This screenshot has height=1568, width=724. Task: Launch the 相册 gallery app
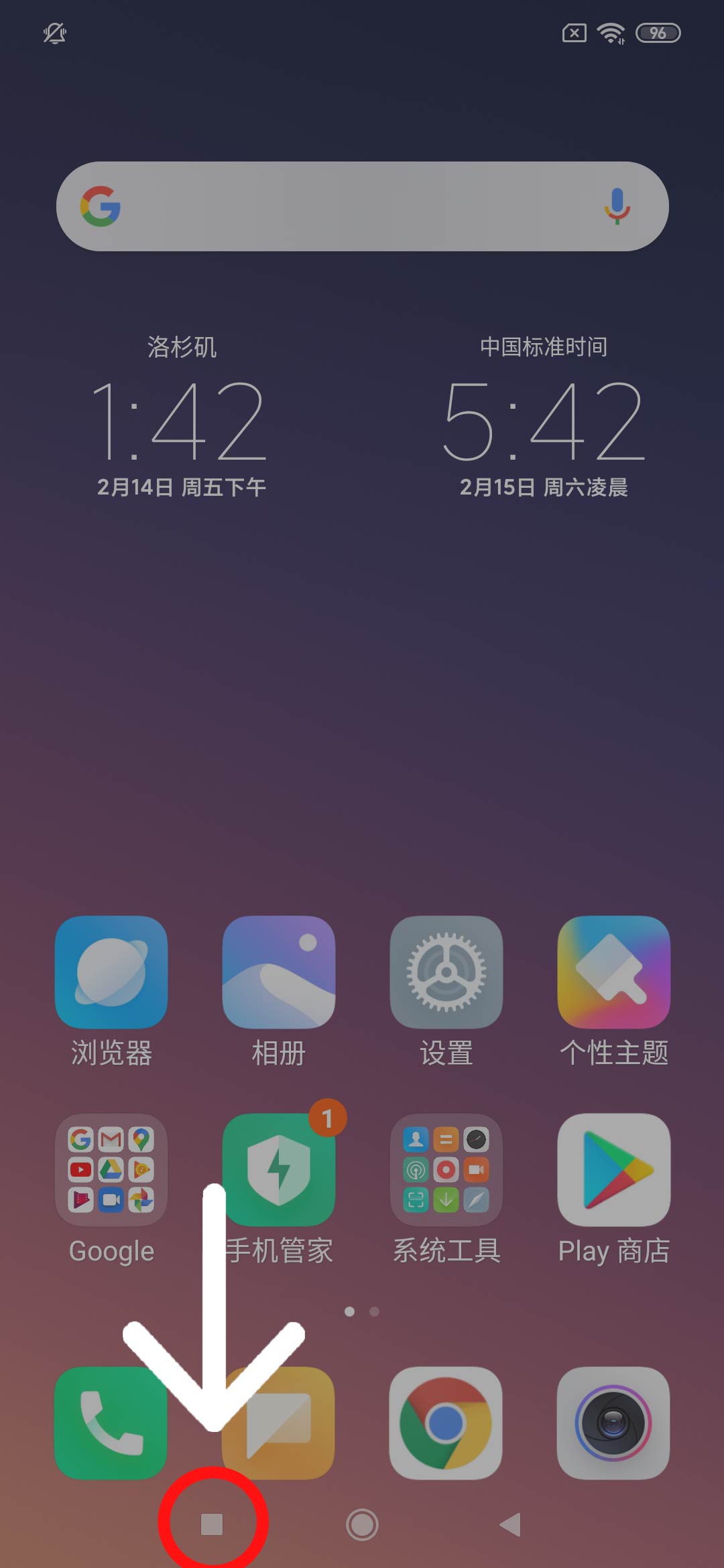coord(279,972)
